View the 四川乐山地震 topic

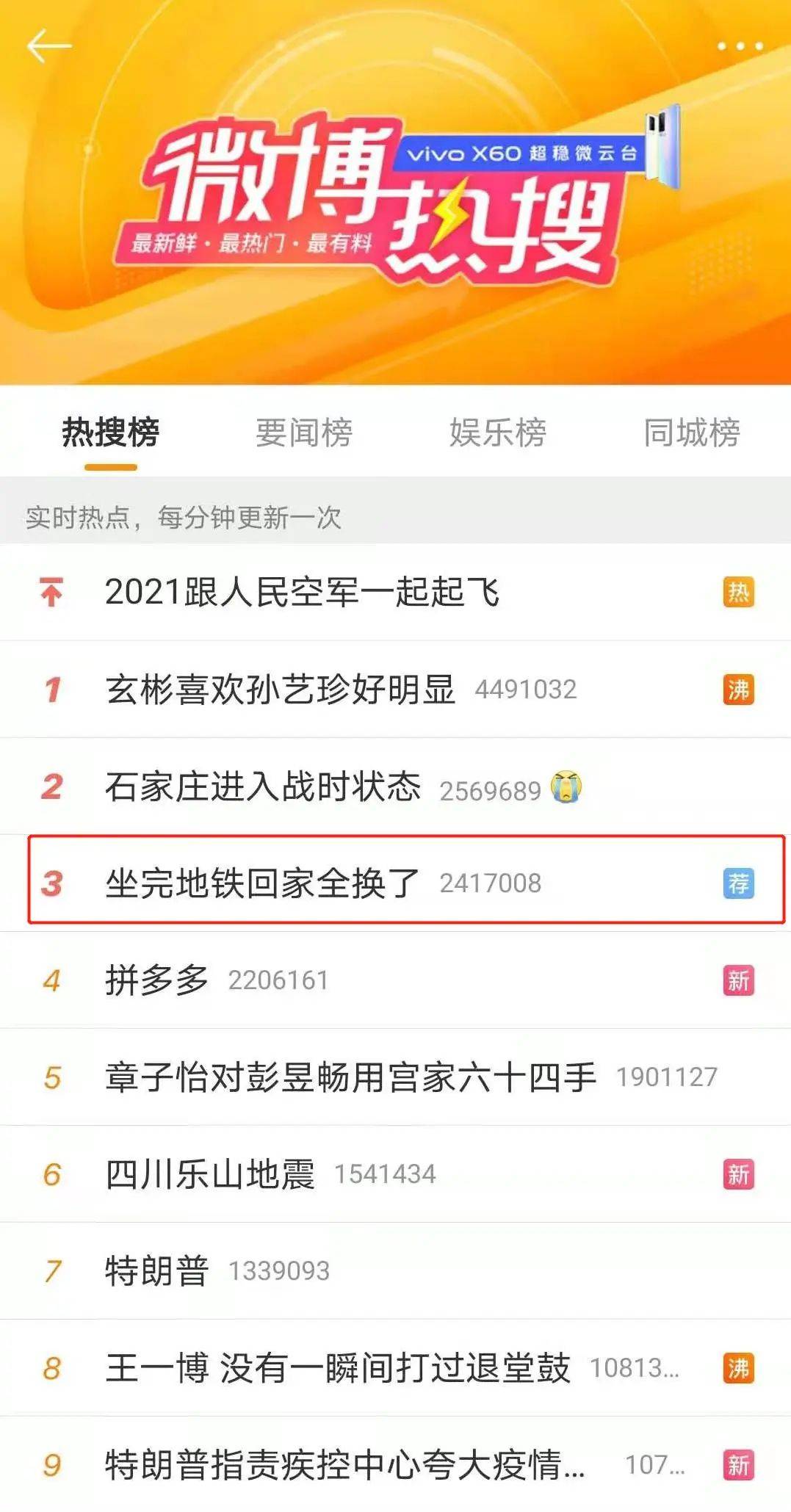pos(395,1173)
